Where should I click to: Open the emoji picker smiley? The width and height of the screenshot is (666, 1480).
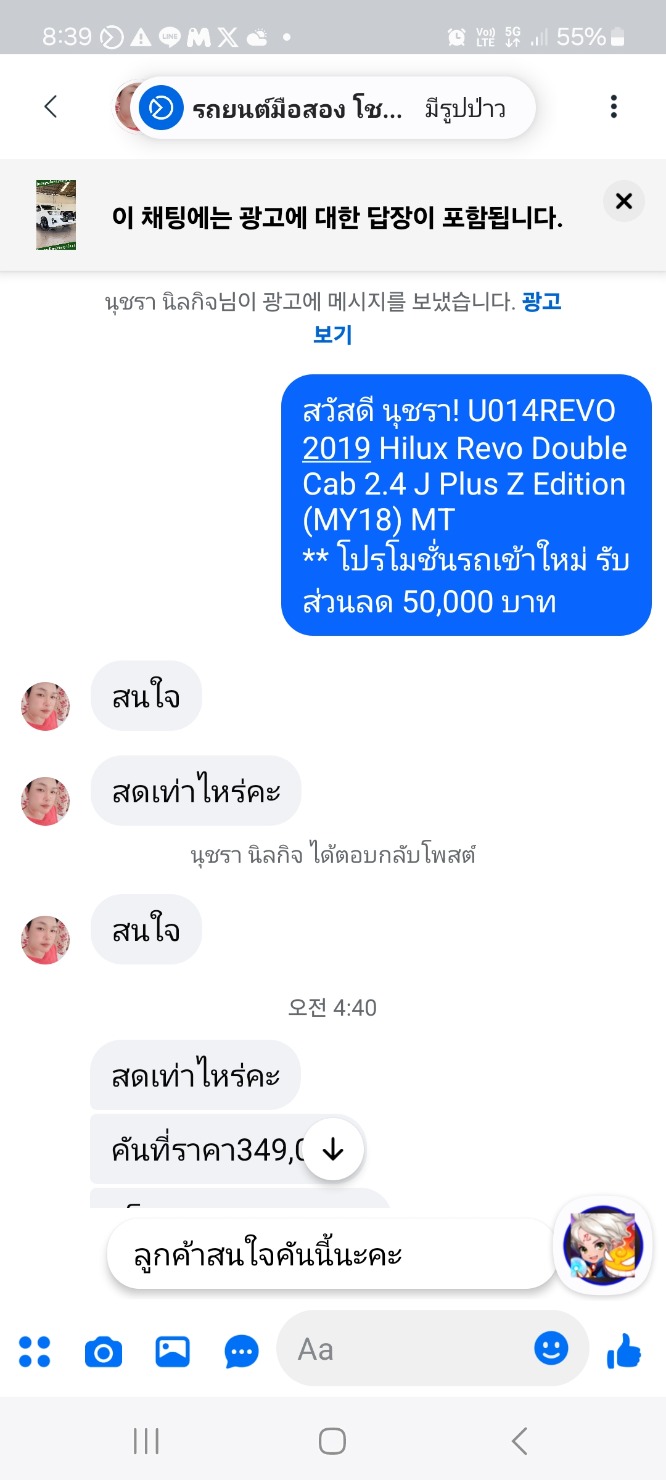(551, 1348)
